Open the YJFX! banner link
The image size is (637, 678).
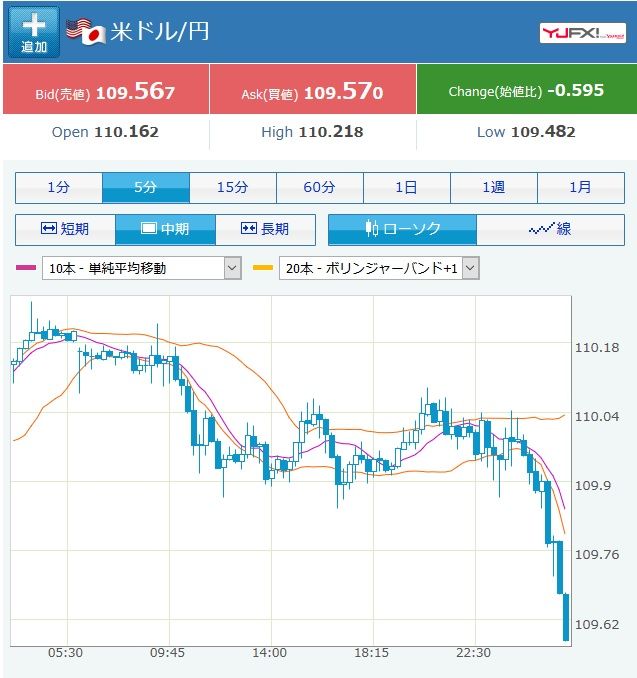(x=582, y=33)
